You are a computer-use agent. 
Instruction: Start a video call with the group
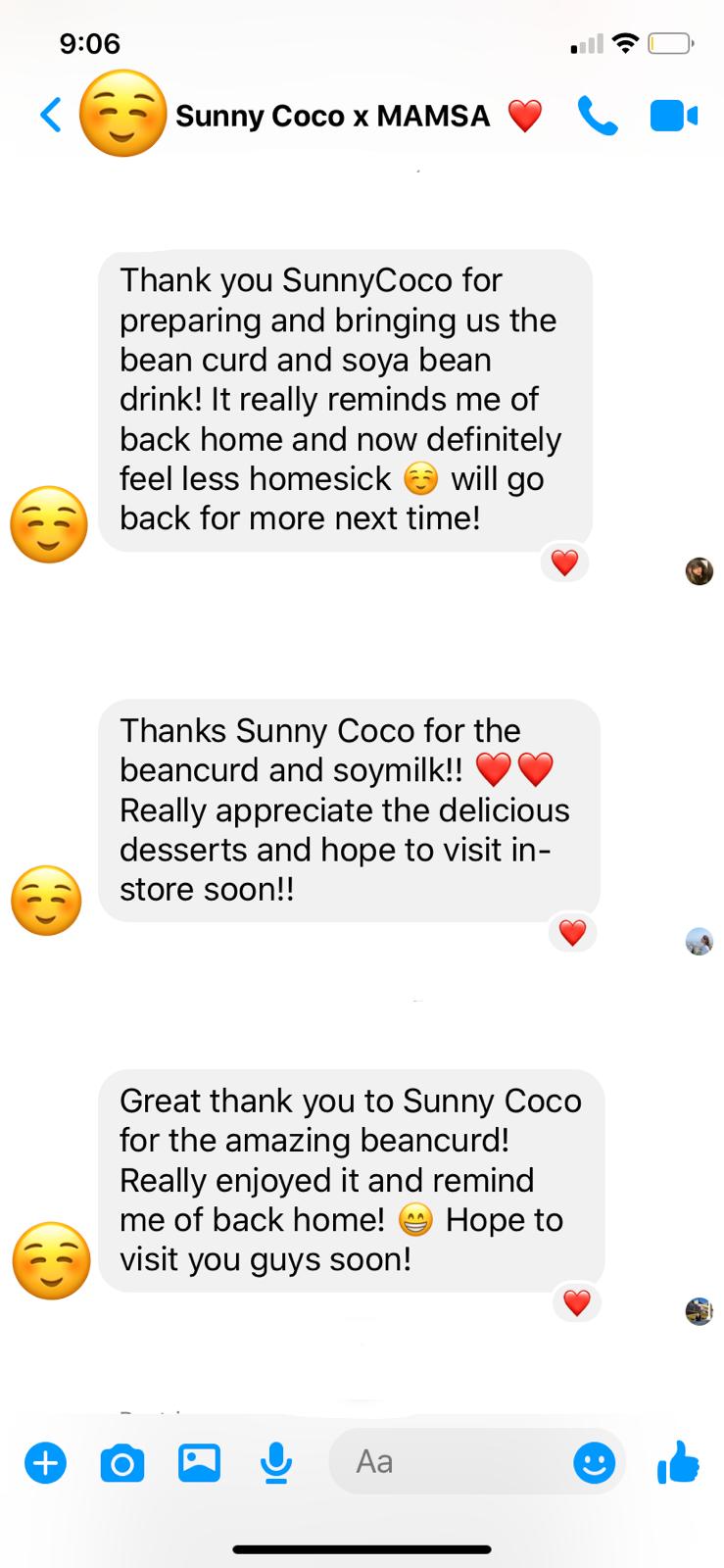click(x=673, y=116)
